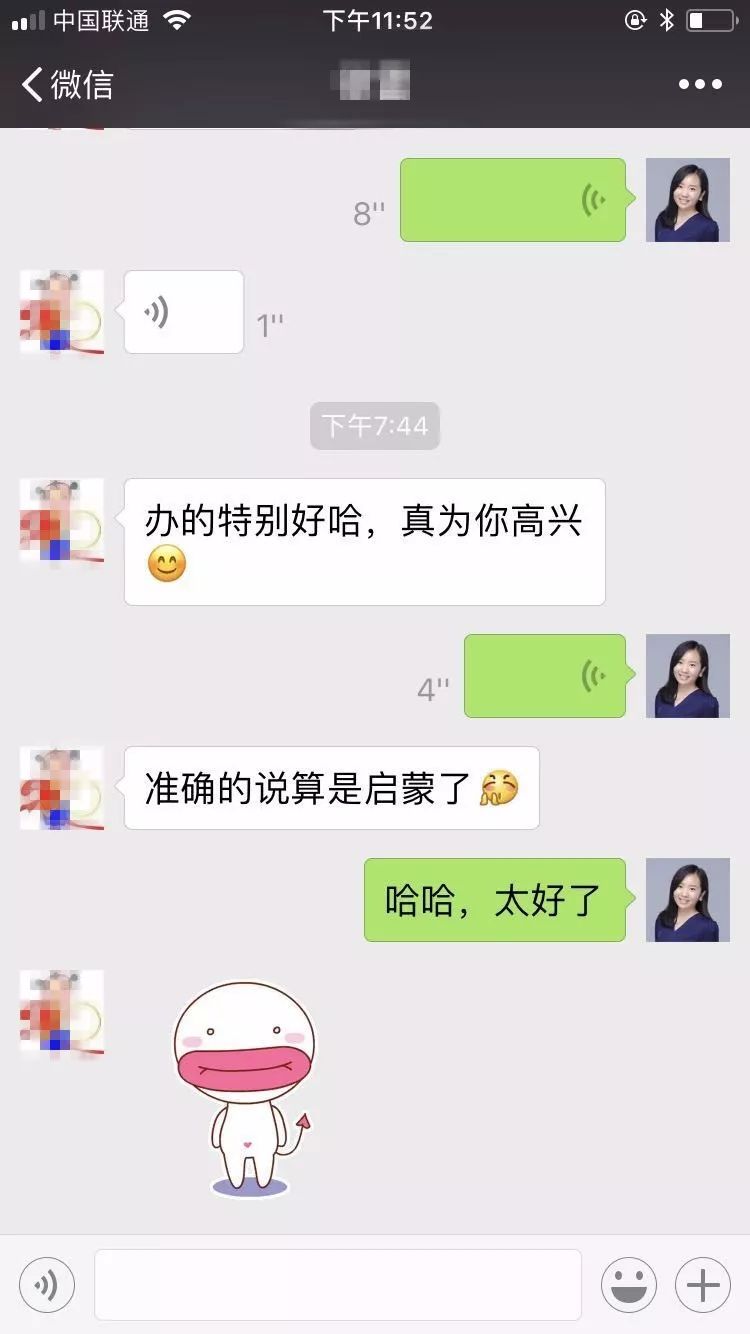The image size is (750, 1334).
Task: Open the emoji sticker panel
Action: pyautogui.click(x=629, y=1285)
